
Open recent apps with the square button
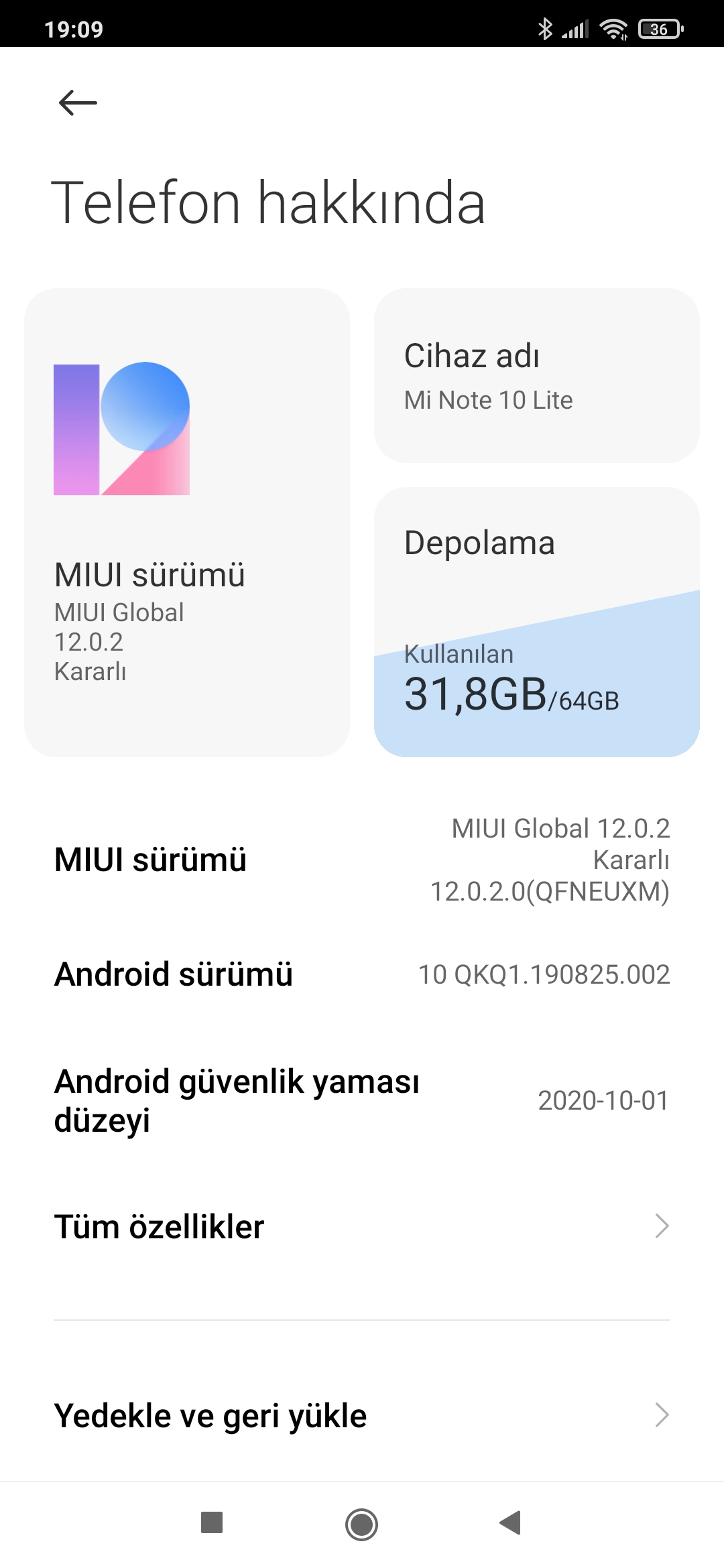[212, 1522]
